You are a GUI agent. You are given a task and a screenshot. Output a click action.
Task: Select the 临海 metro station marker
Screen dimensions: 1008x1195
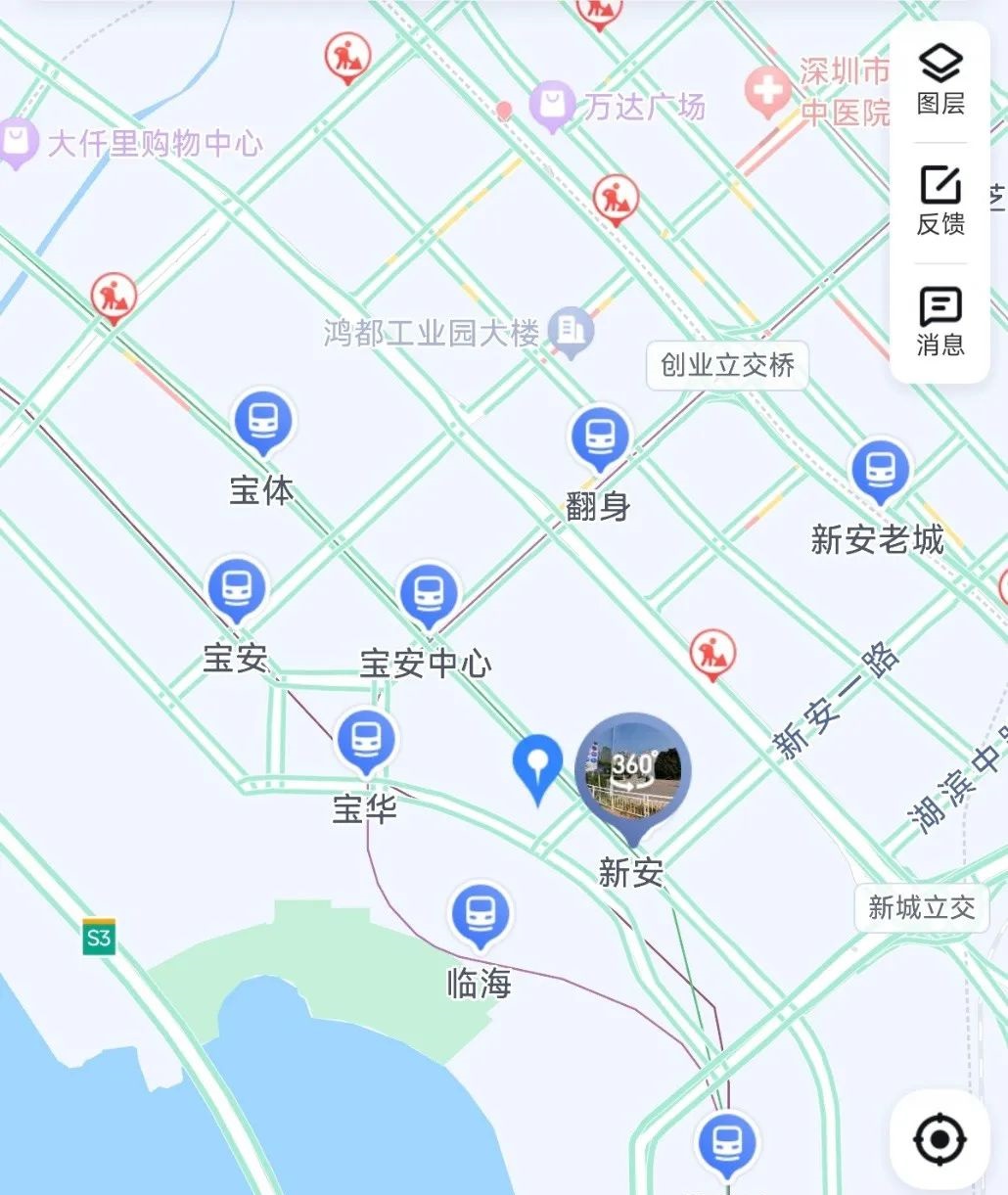(480, 914)
